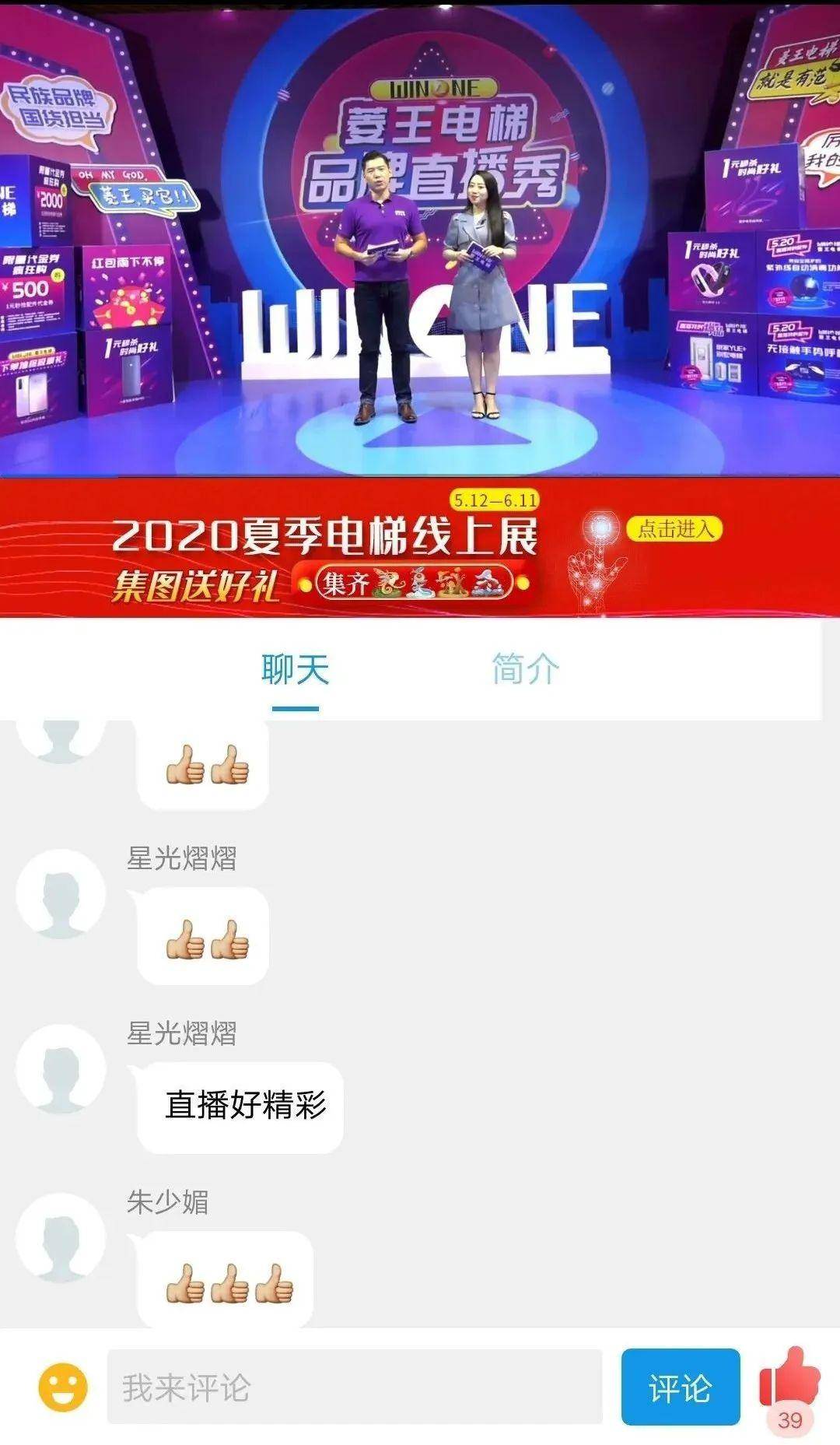Screen dimensions: 840x1445
Task: Submit with the blue 评论 button
Action: pyautogui.click(x=680, y=1387)
